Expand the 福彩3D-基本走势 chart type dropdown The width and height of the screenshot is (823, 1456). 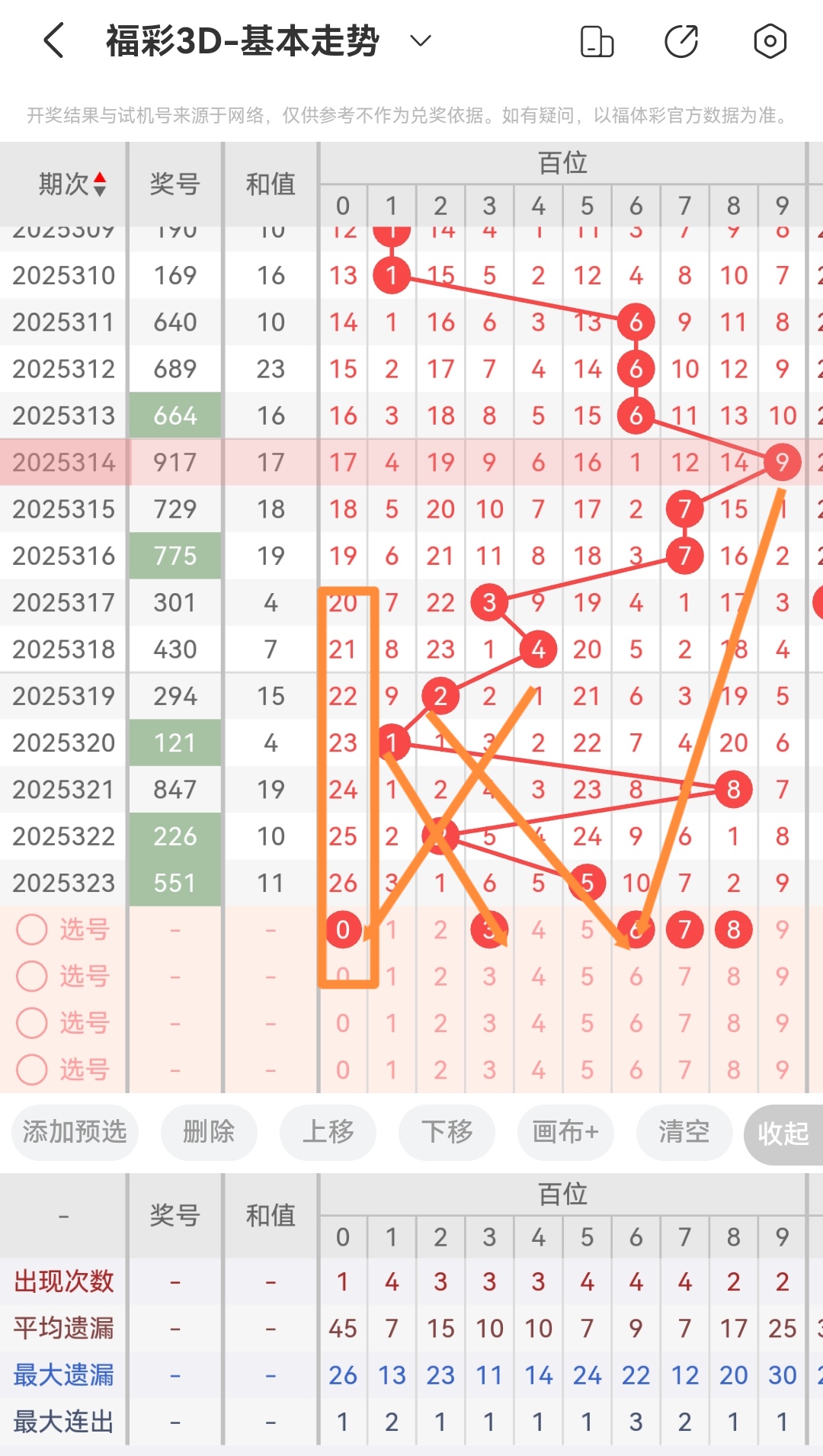(x=421, y=41)
